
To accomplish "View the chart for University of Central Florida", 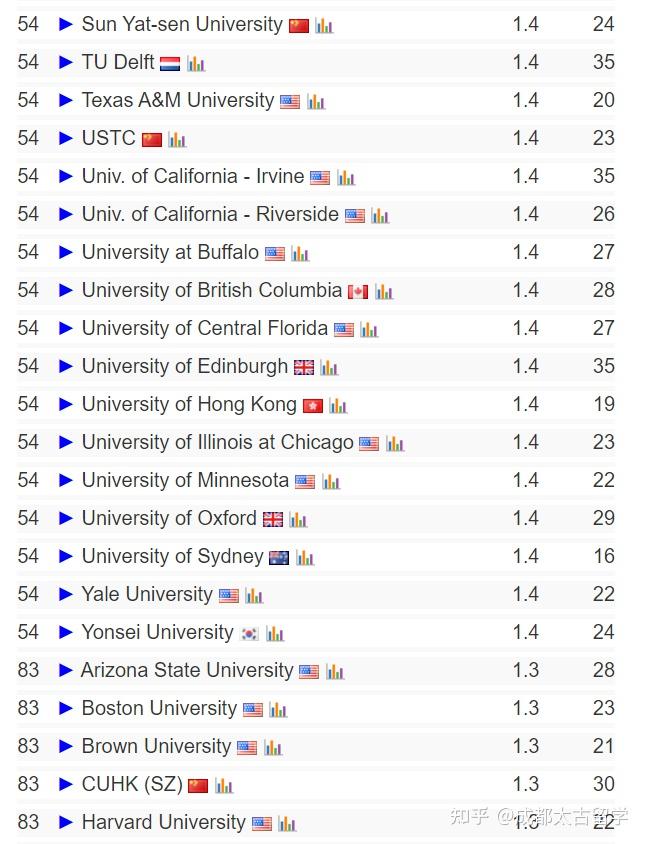I will 369,329.
